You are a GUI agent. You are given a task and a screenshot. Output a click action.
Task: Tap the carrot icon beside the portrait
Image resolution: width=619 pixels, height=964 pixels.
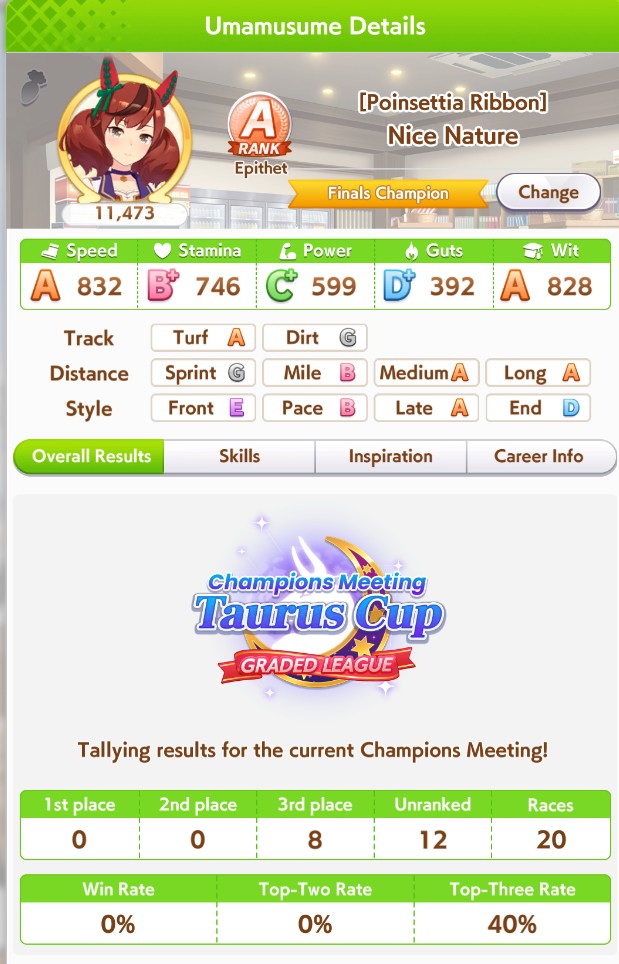click(x=35, y=87)
